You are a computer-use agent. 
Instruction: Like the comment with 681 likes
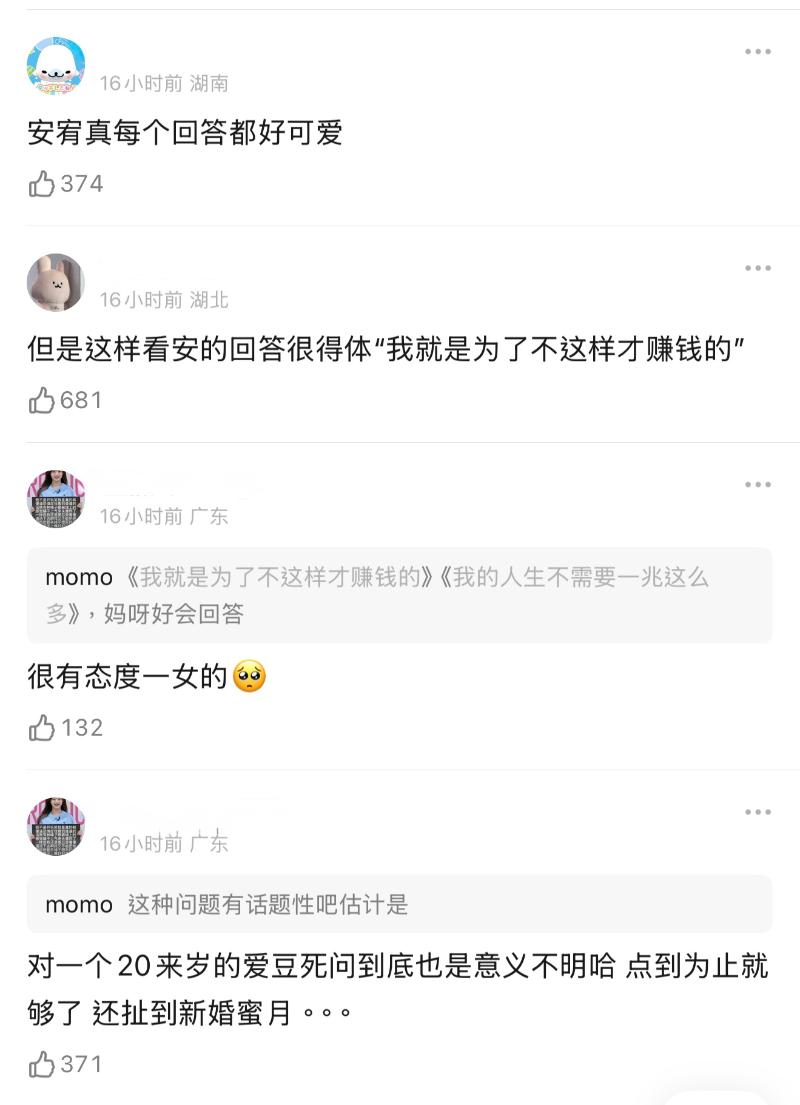[x=42, y=401]
